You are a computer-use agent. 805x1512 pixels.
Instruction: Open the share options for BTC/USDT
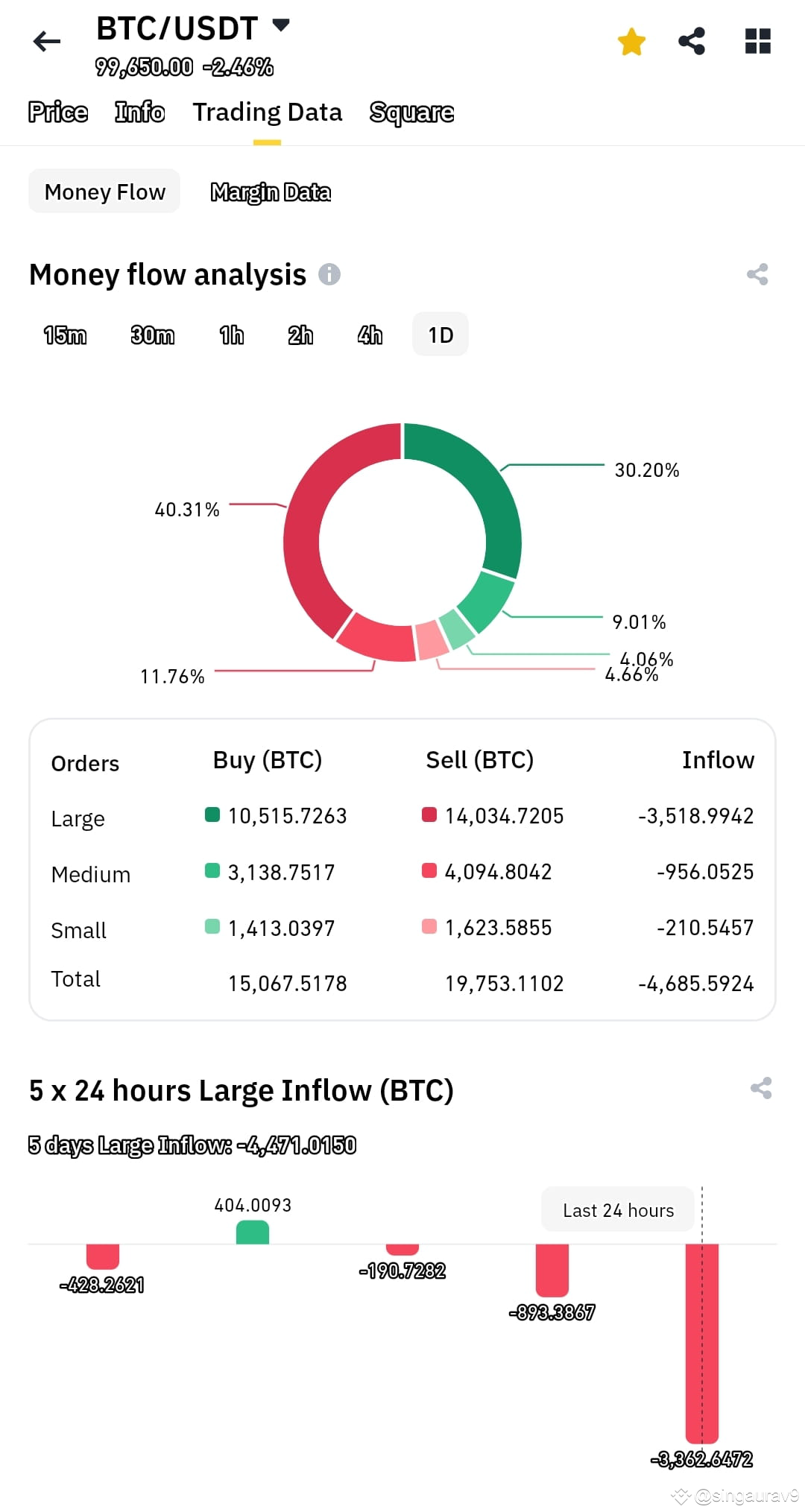click(691, 42)
